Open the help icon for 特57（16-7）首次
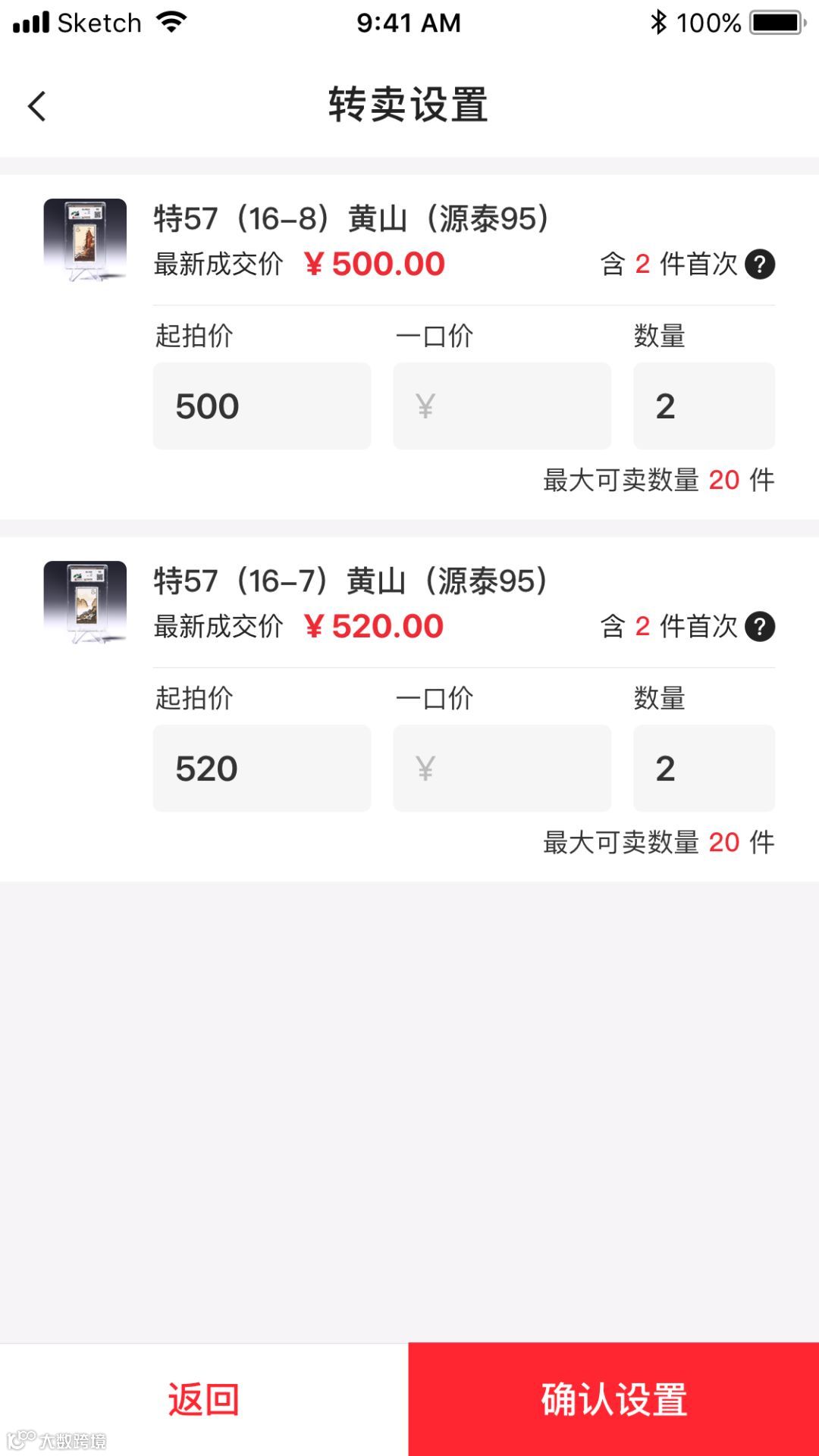The height and width of the screenshot is (1456, 819). 759,627
